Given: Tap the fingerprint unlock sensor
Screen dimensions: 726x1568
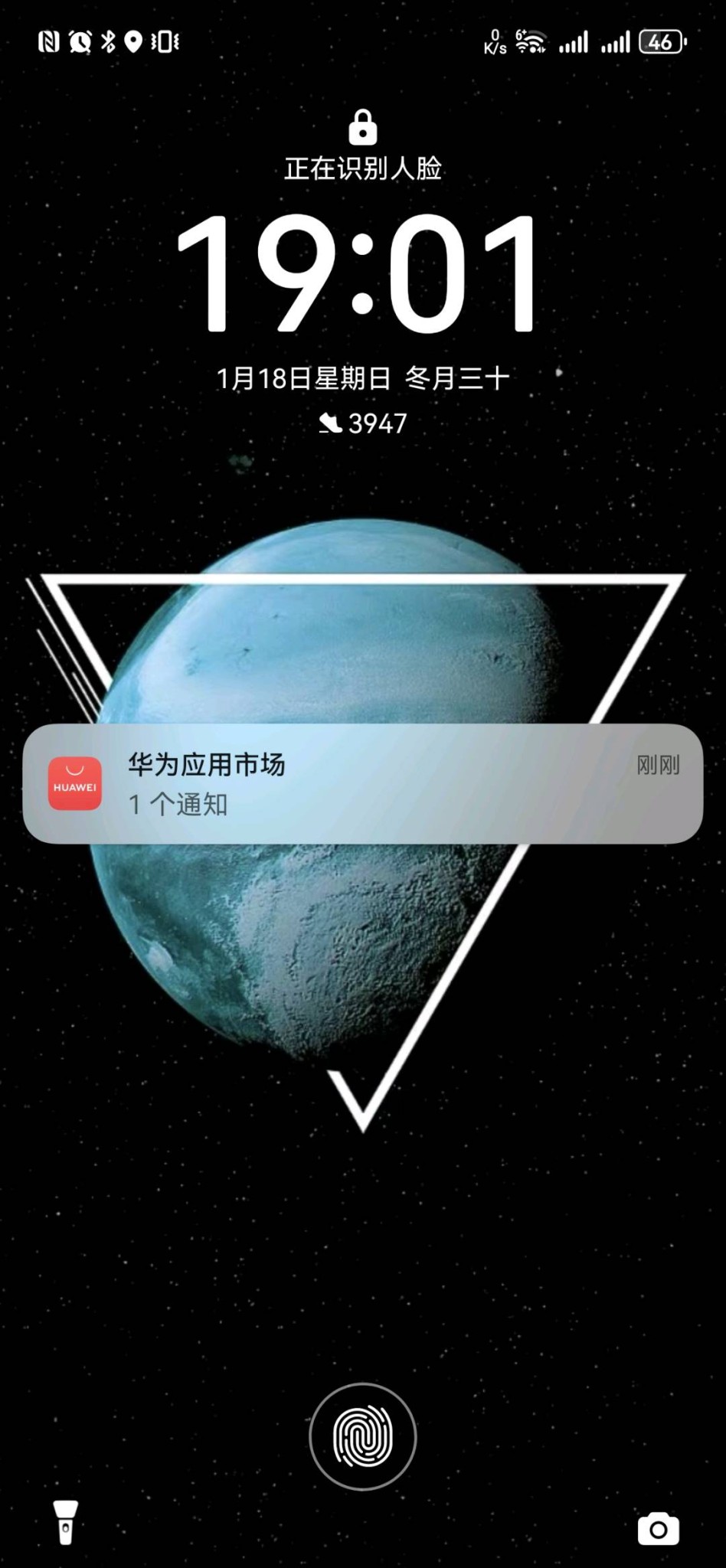Looking at the screenshot, I should (x=362, y=1436).
